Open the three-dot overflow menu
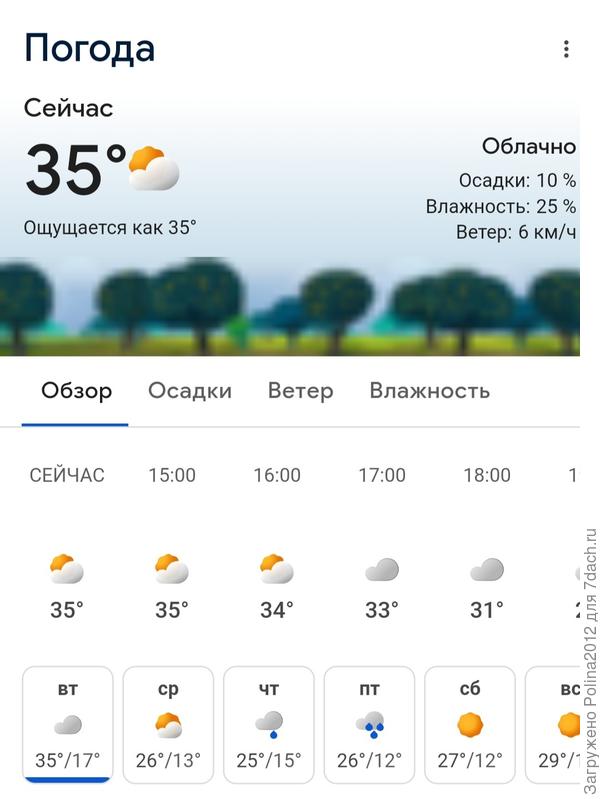The height and width of the screenshot is (799, 600). (566, 49)
